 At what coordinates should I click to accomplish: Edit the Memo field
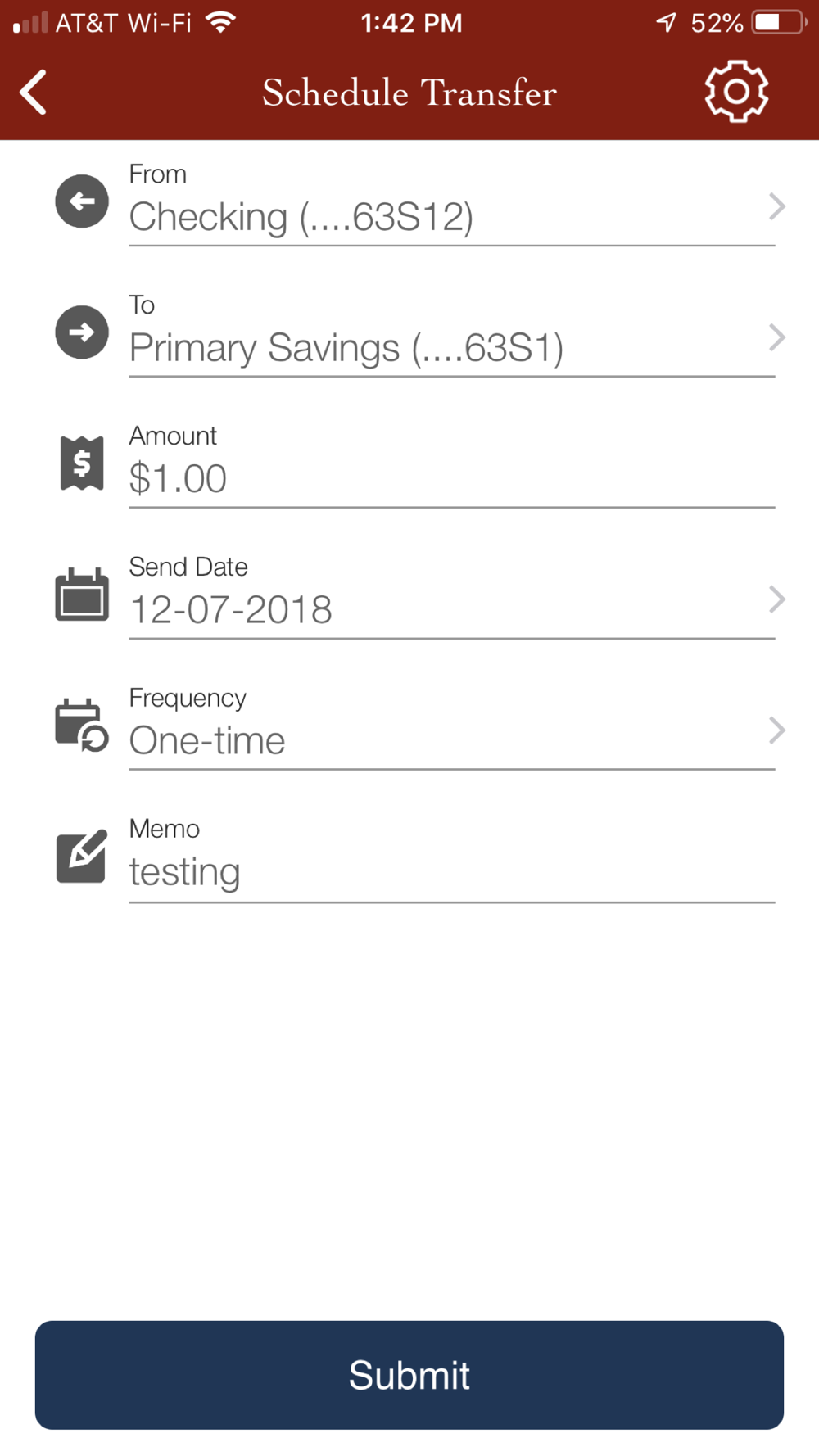pos(451,858)
